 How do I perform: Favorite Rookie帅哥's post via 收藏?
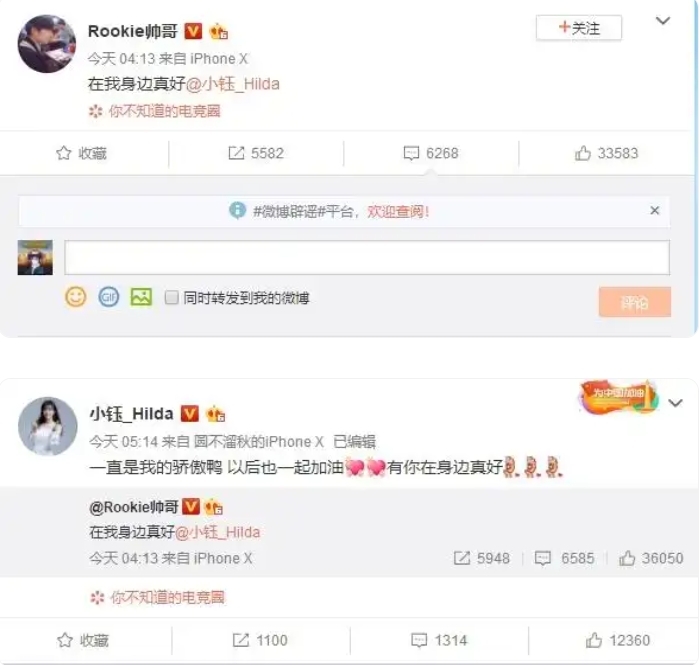[x=82, y=153]
